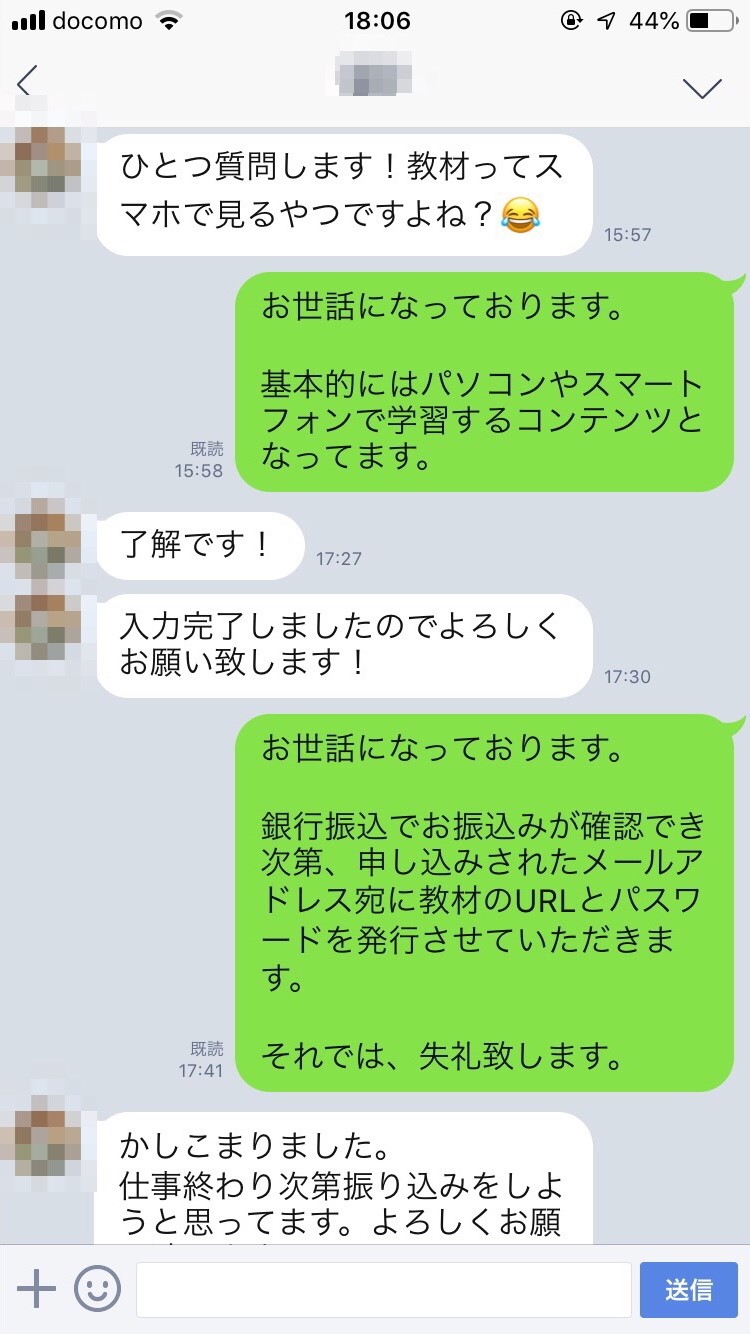Expand the chat options menu chevron
The image size is (750, 1334).
point(702,88)
